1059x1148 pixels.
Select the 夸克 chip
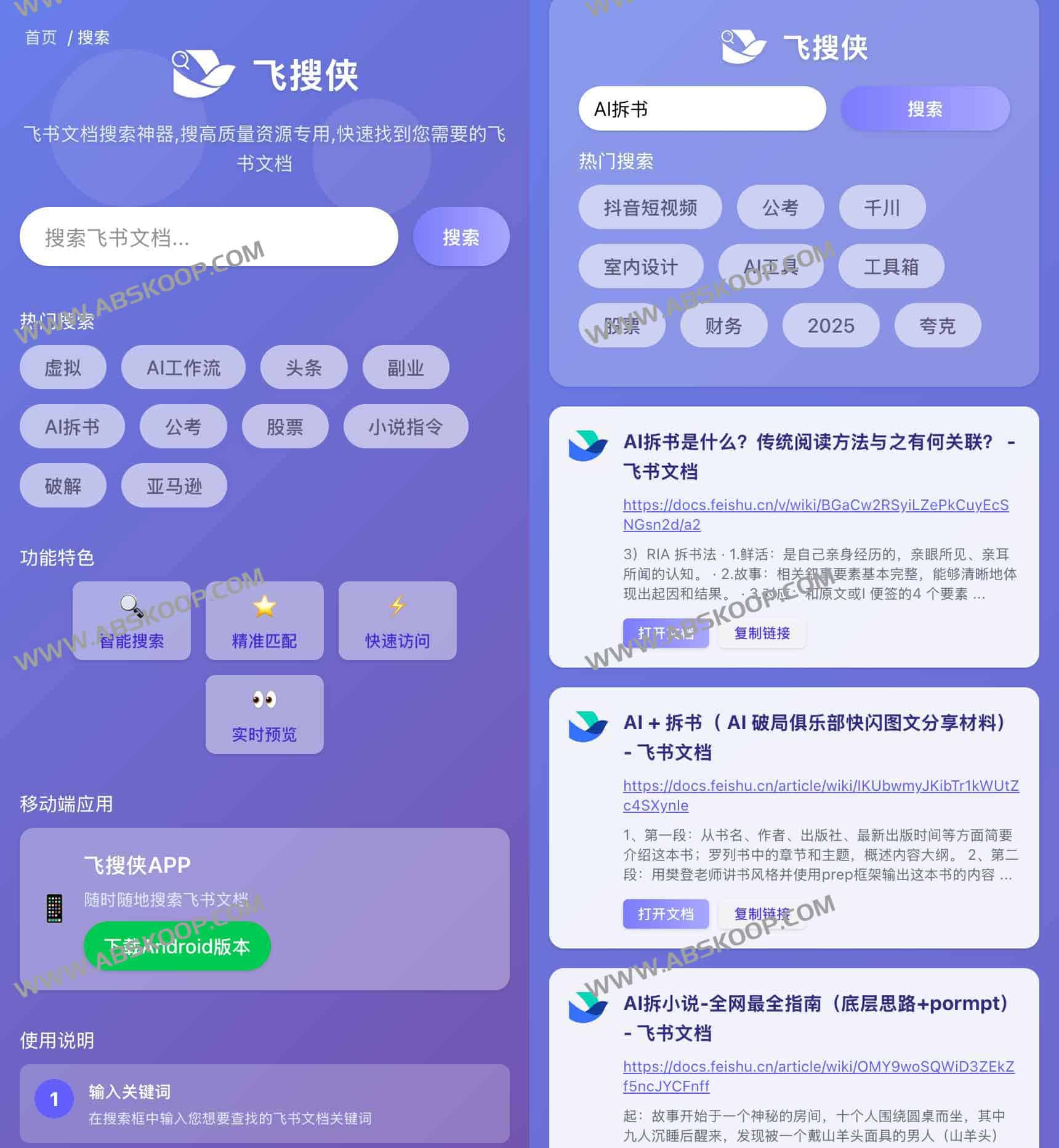[x=937, y=326]
